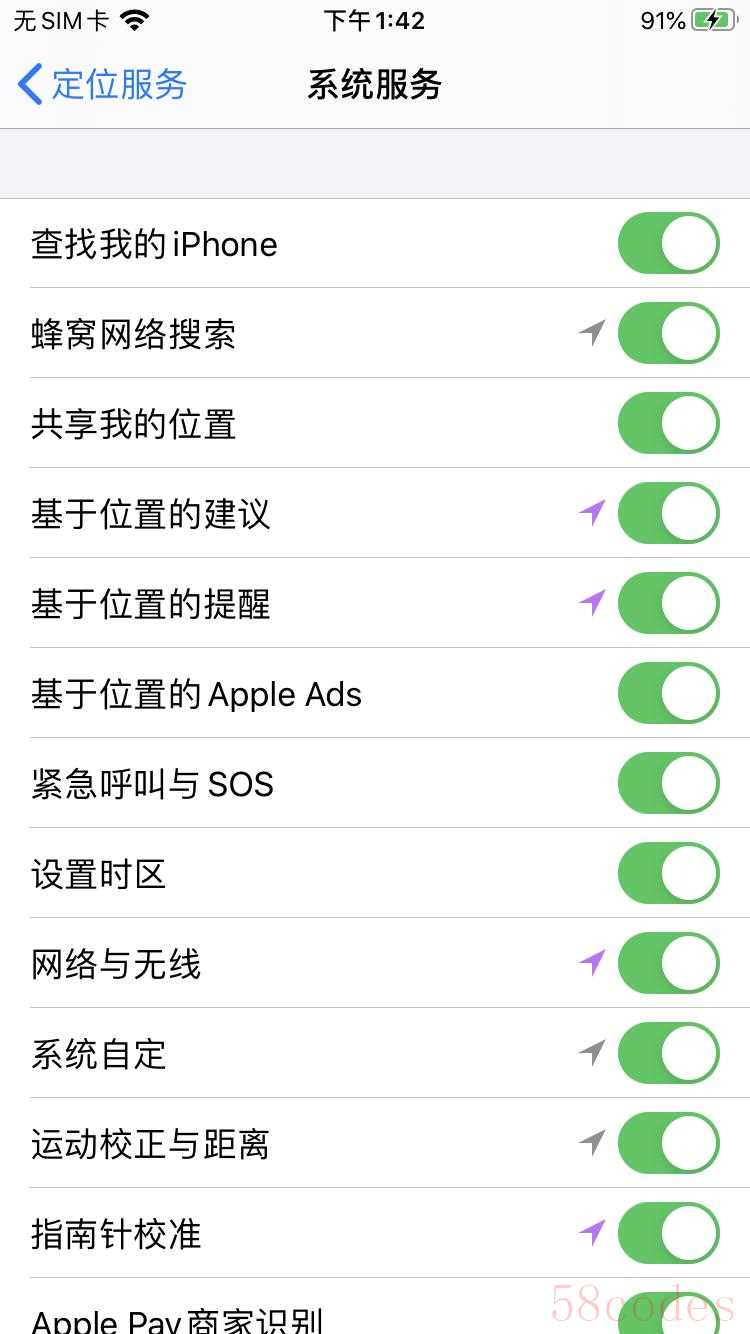This screenshot has width=750, height=1334.
Task: Toggle 基于位置的建议 off
Action: click(668, 513)
